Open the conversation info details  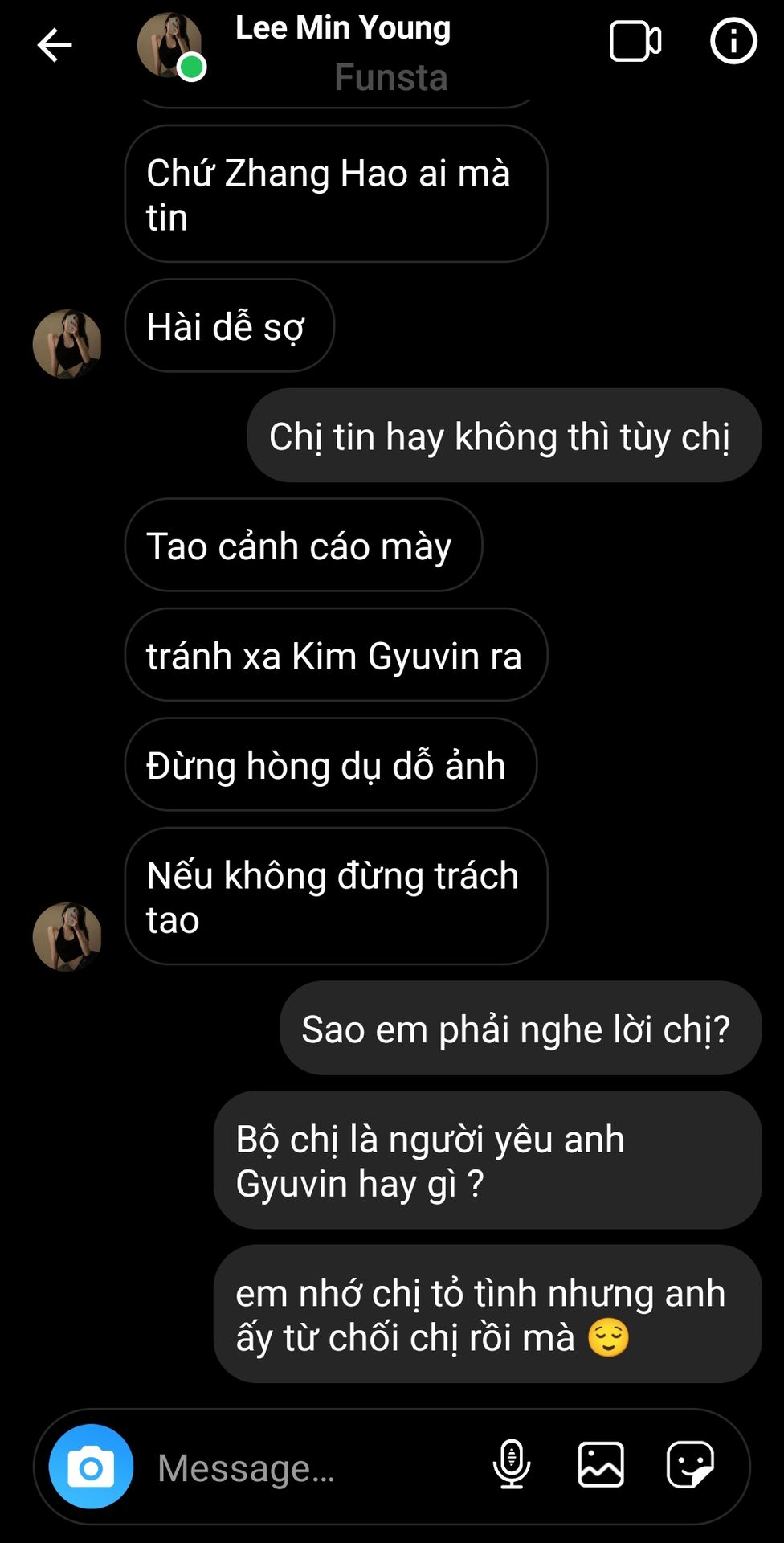click(733, 42)
